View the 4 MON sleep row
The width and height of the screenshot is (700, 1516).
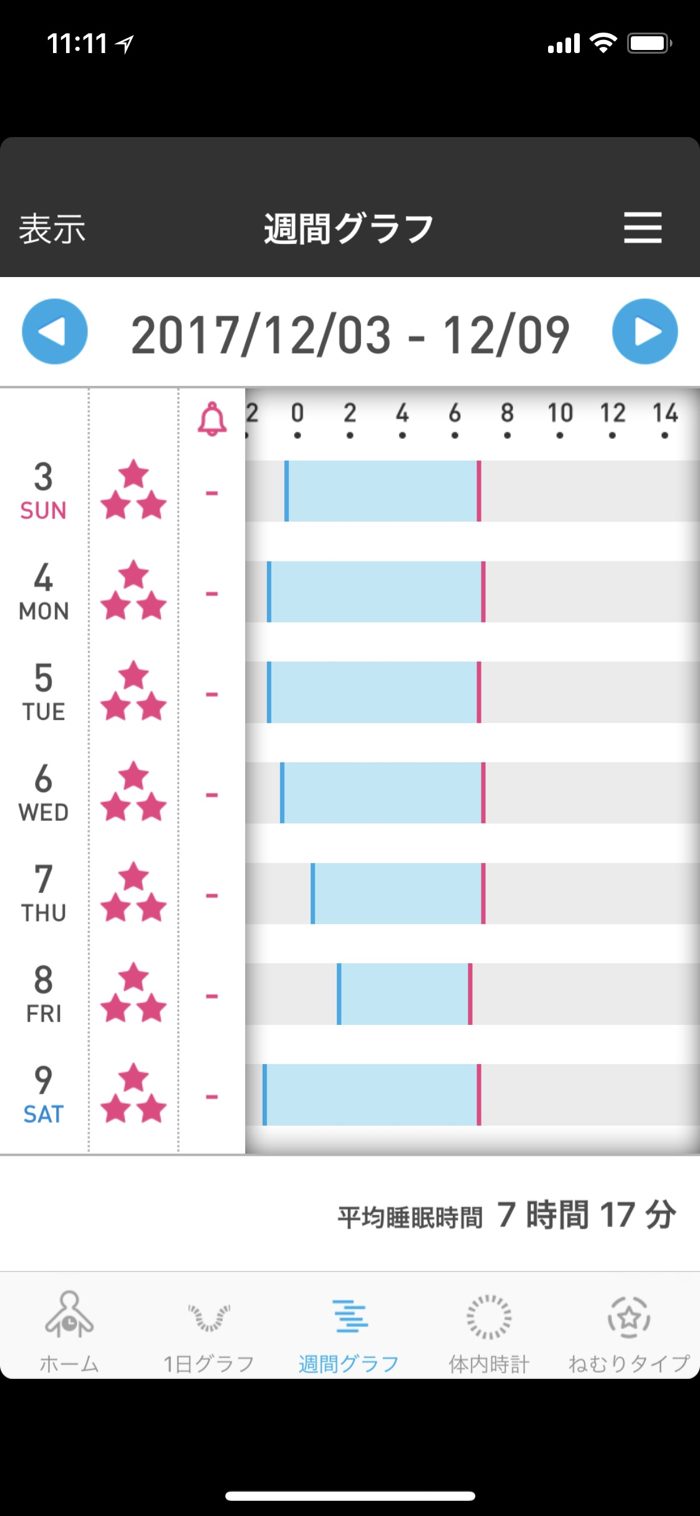coord(376,592)
